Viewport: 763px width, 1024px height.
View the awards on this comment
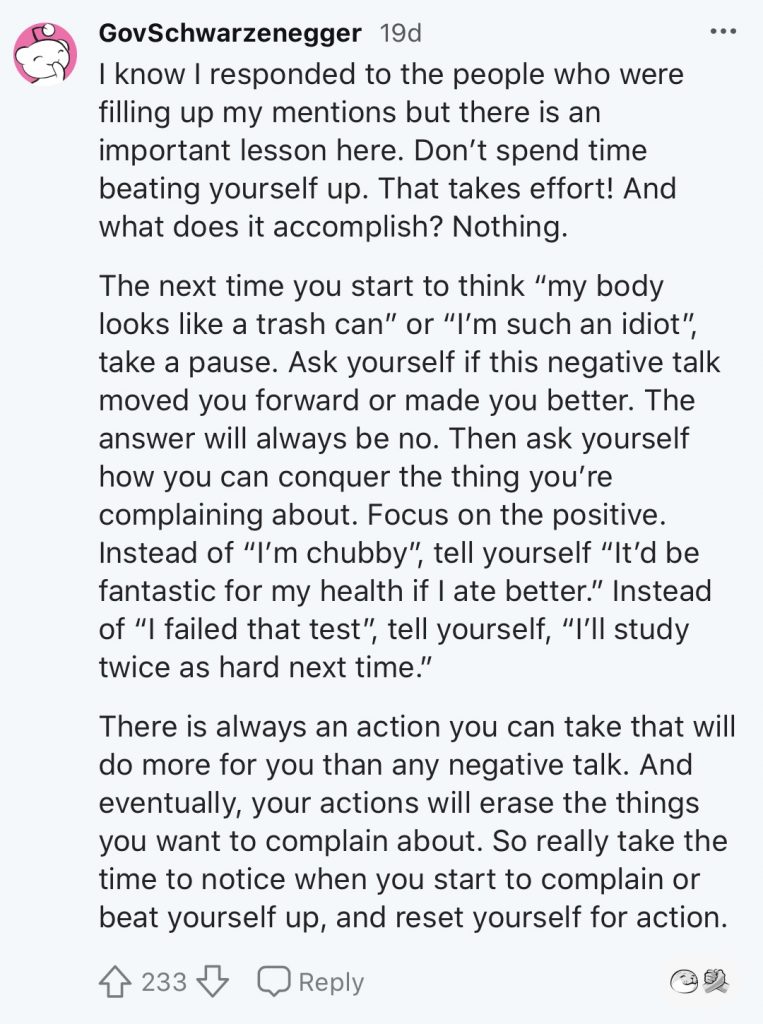[700, 982]
